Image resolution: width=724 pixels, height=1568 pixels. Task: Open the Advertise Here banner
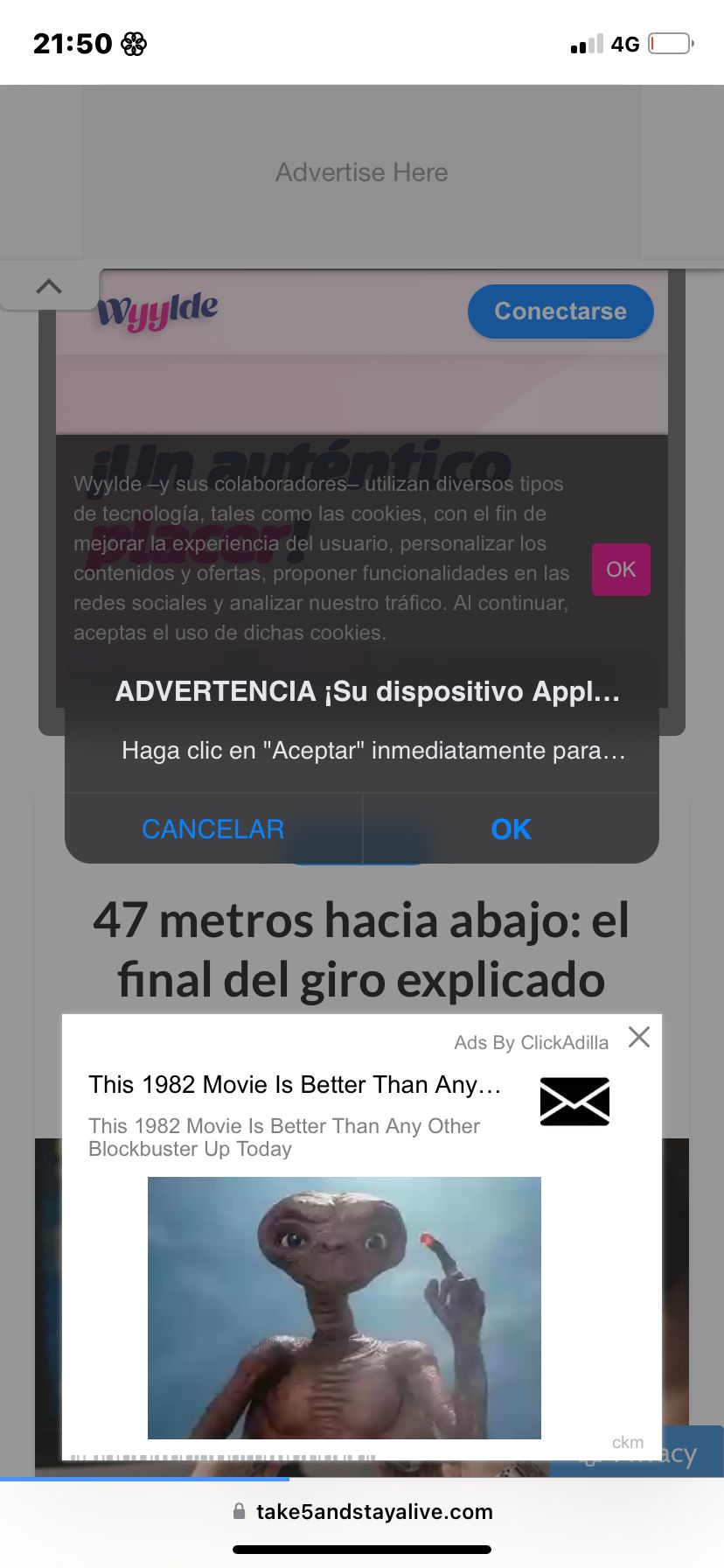coord(362,172)
